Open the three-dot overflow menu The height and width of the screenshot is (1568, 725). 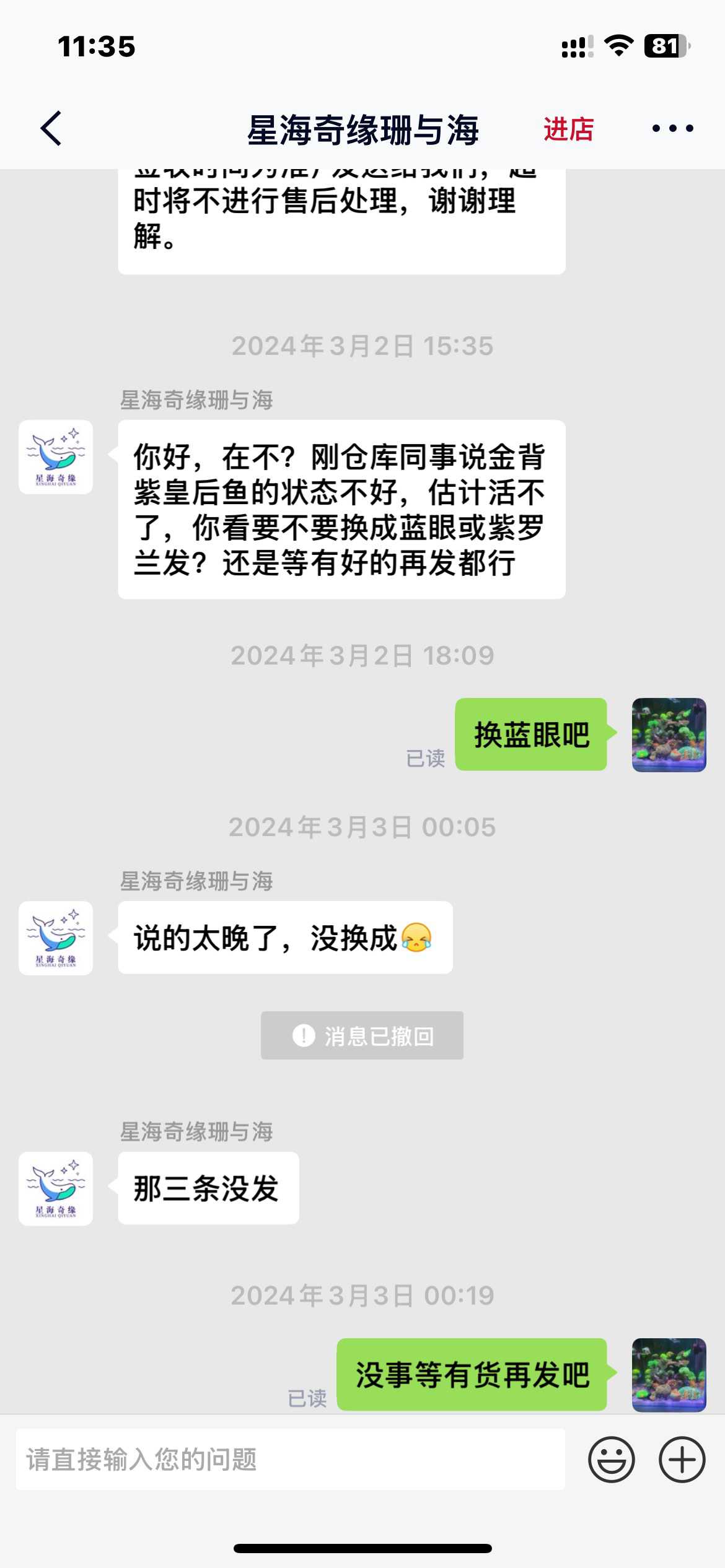coord(672,129)
